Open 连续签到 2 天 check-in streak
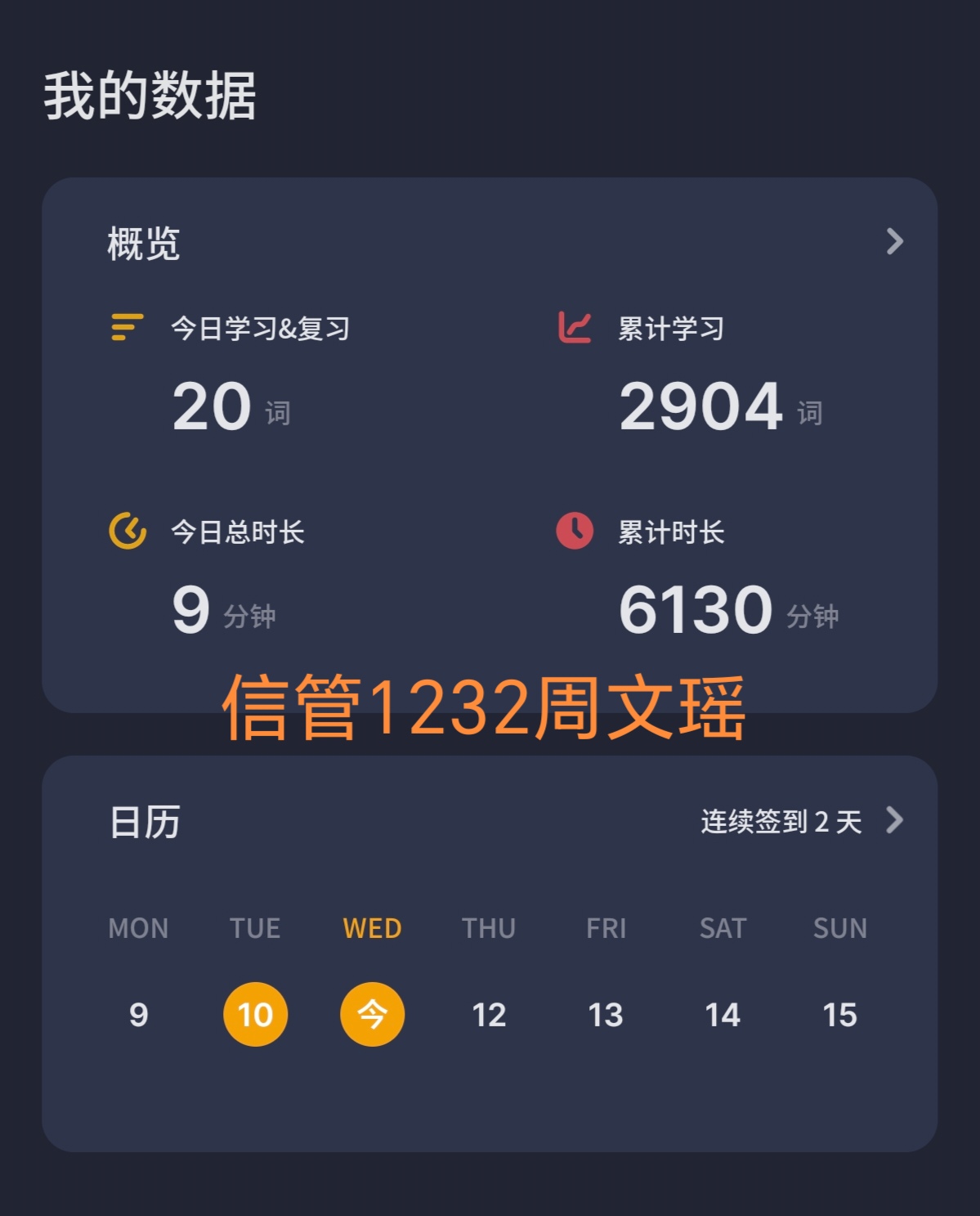Image resolution: width=980 pixels, height=1216 pixels. 802,821
